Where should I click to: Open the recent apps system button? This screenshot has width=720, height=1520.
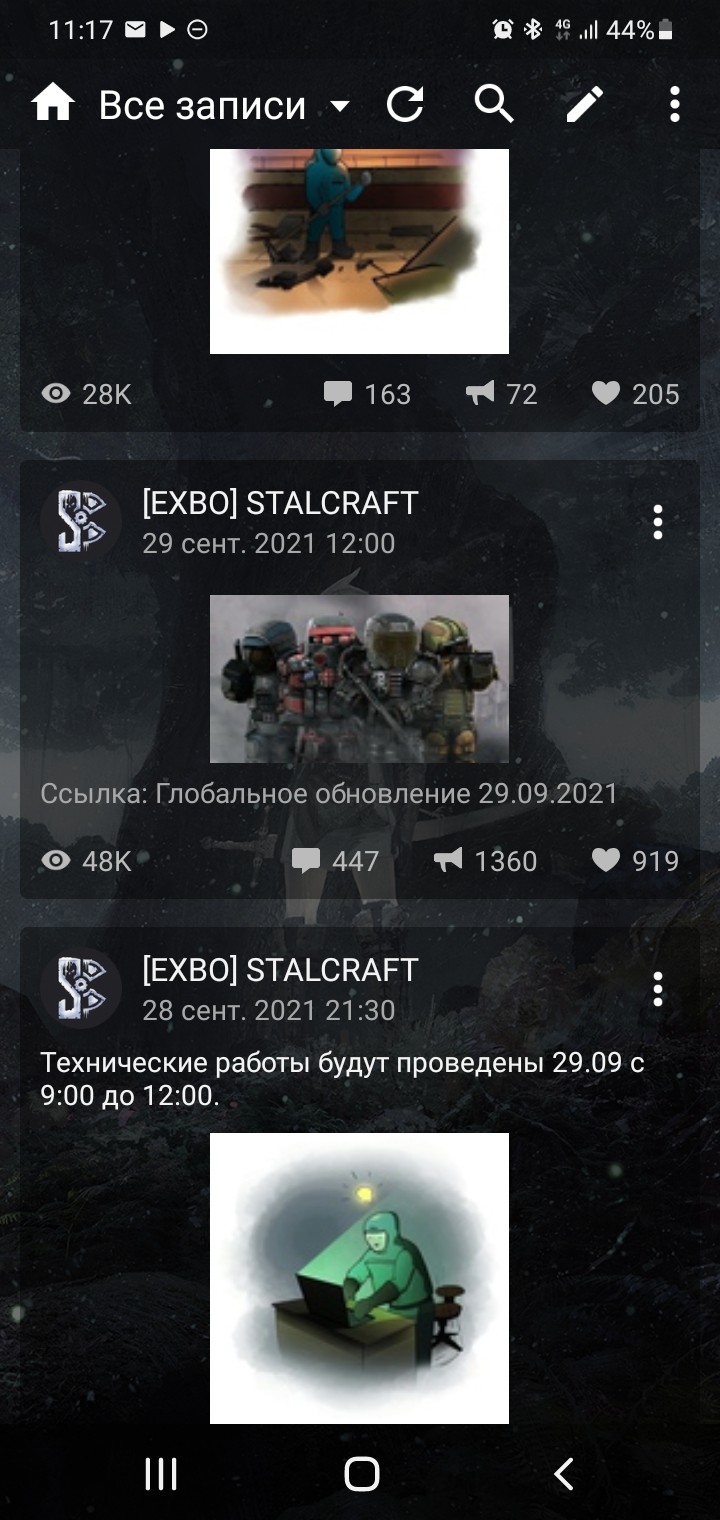tap(160, 1474)
